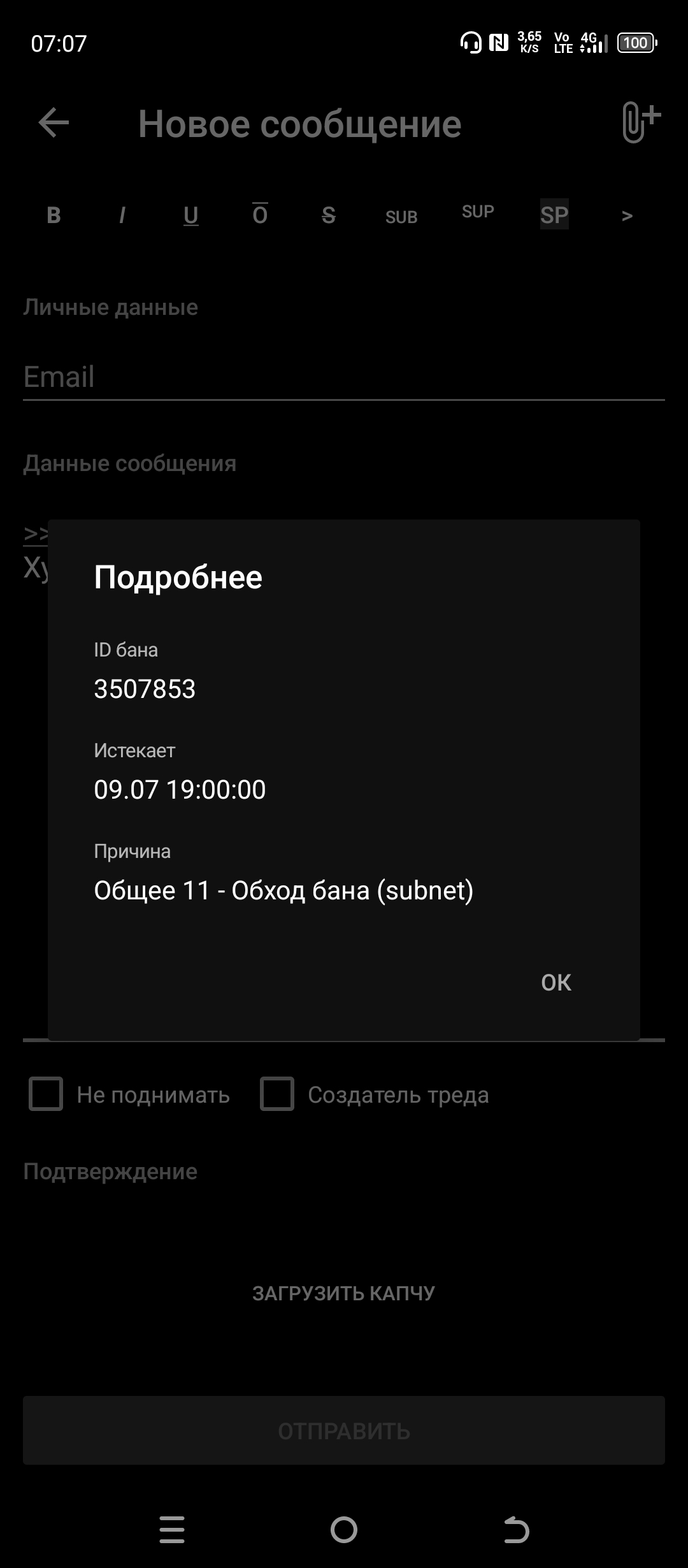Dismiss the ban details dialog with OK
The image size is (688, 1568).
(555, 982)
